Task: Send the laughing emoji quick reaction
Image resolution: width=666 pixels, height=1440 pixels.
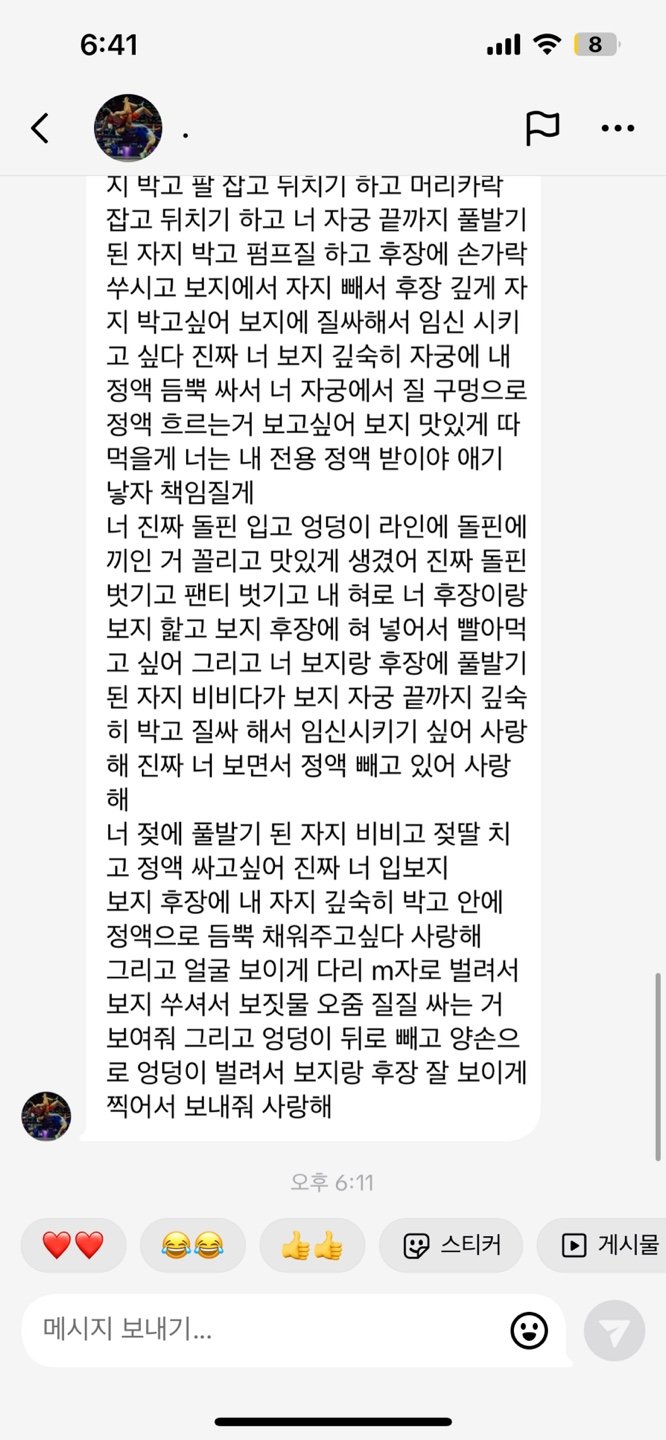Action: tap(193, 1245)
